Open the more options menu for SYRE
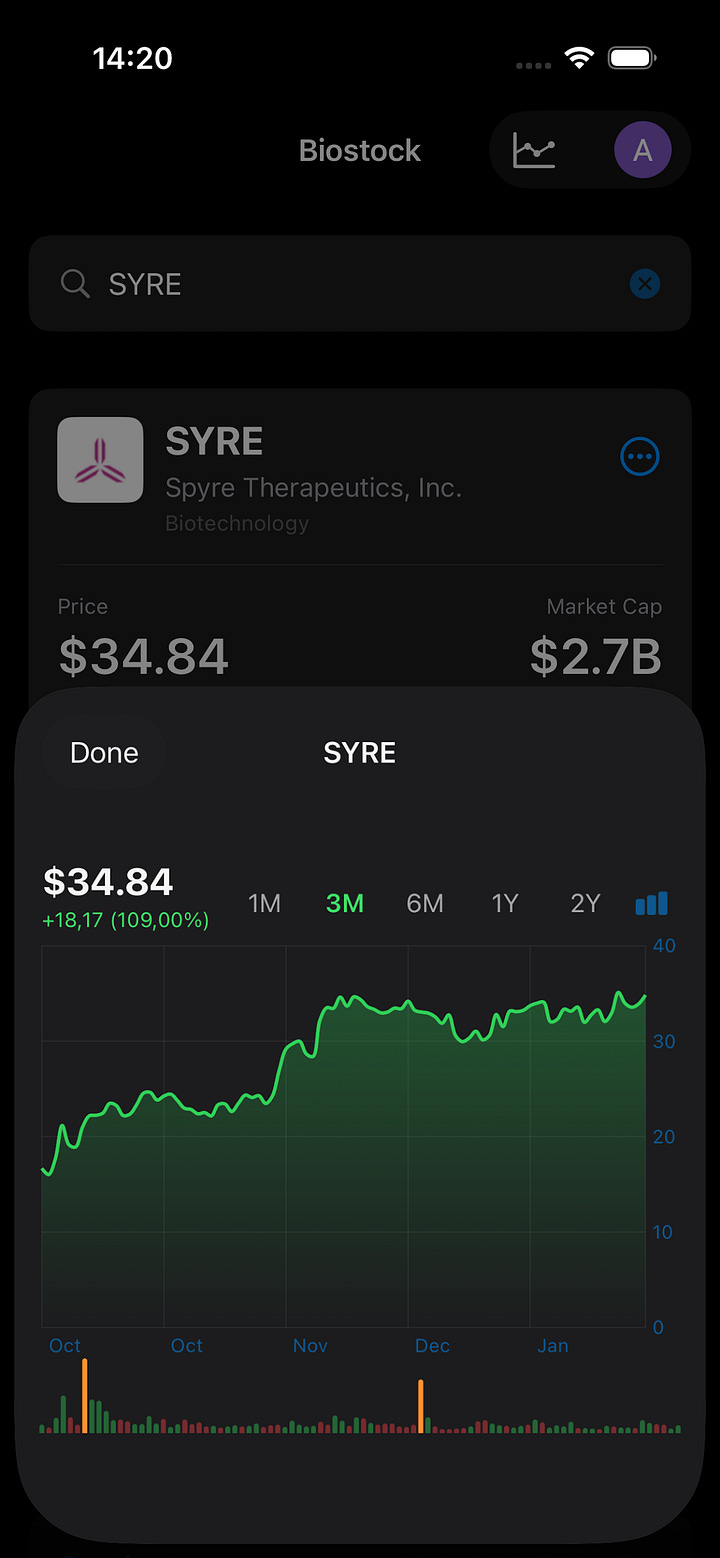 (x=640, y=457)
